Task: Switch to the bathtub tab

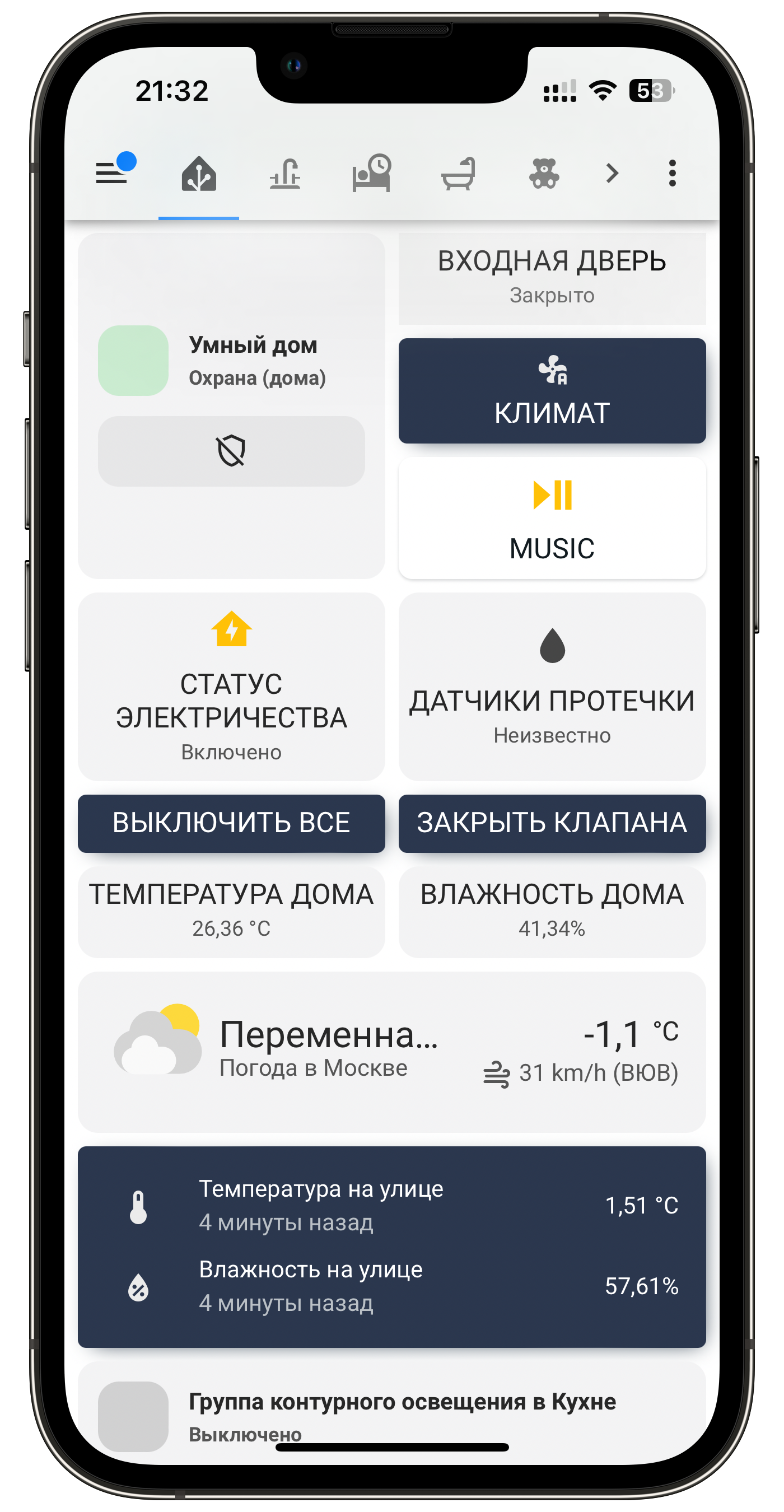Action: [458, 174]
